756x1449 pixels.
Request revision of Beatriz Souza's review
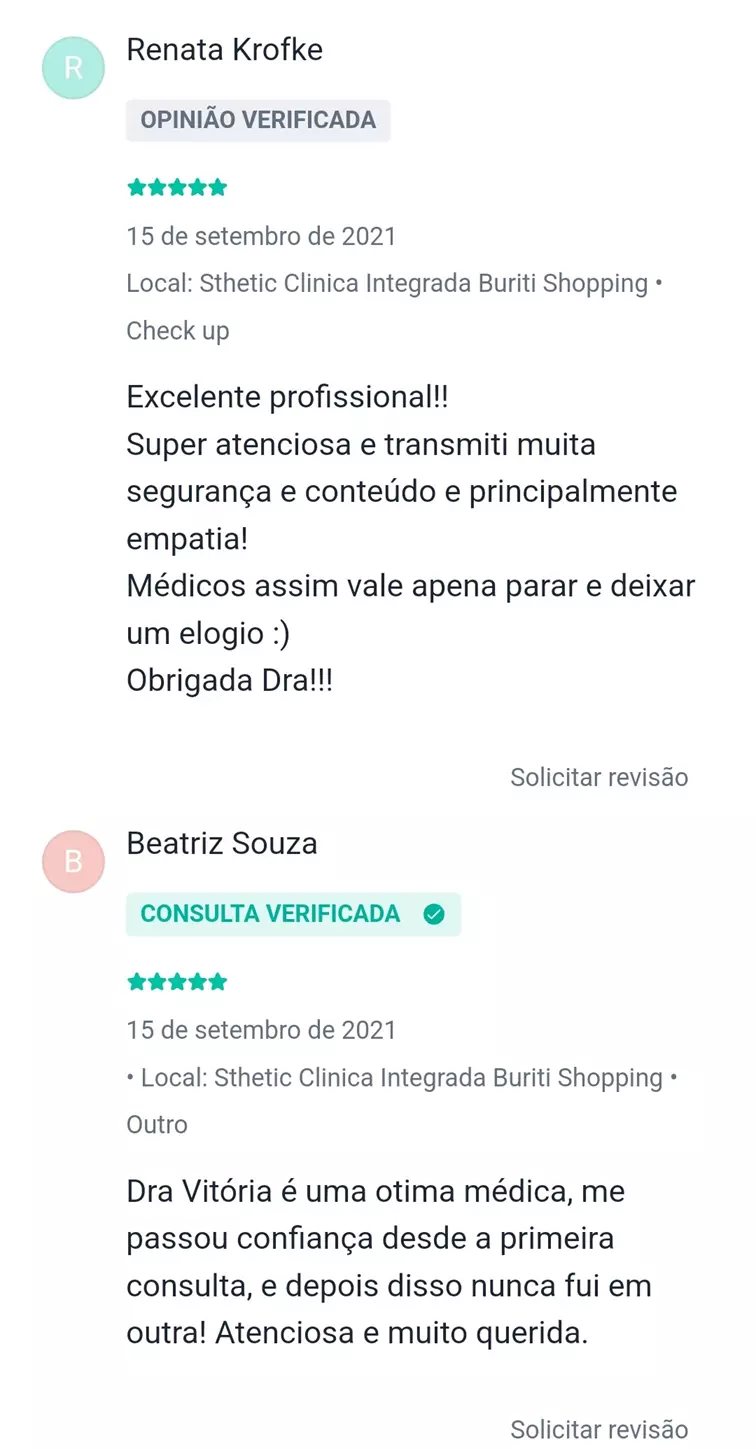click(599, 1429)
